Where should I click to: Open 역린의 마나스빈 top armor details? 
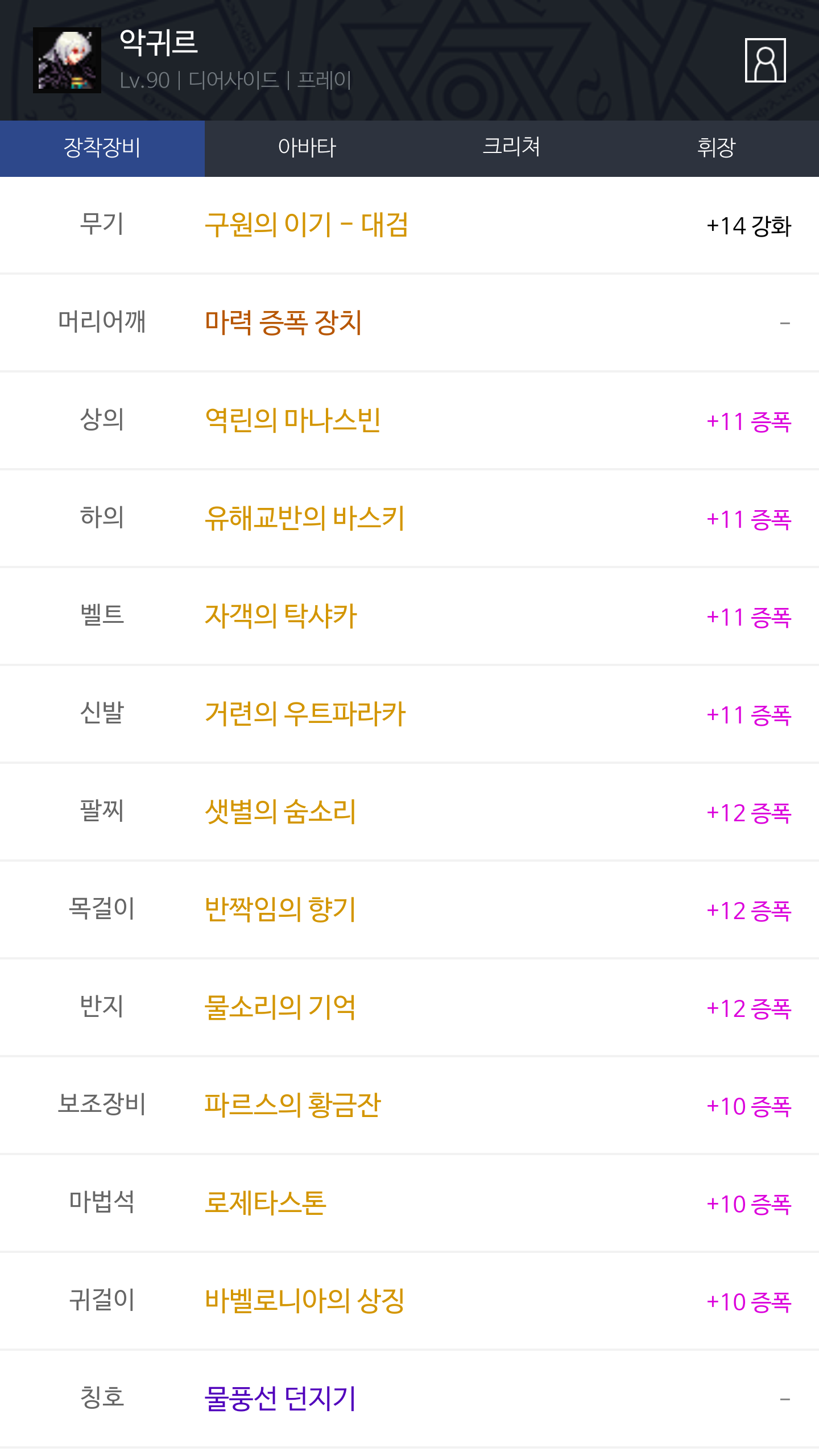tap(409, 420)
